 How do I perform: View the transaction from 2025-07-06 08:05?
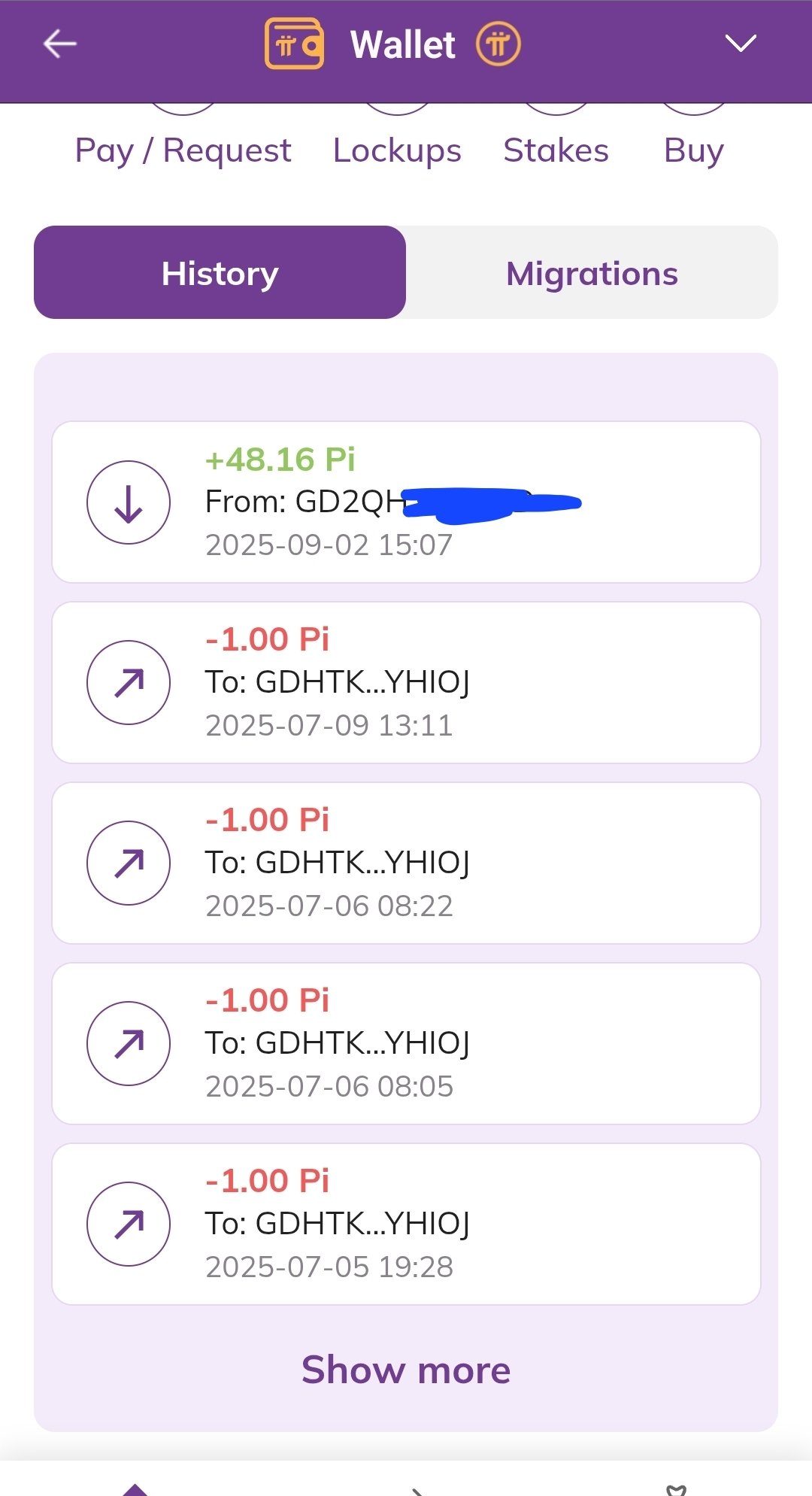(x=406, y=1043)
